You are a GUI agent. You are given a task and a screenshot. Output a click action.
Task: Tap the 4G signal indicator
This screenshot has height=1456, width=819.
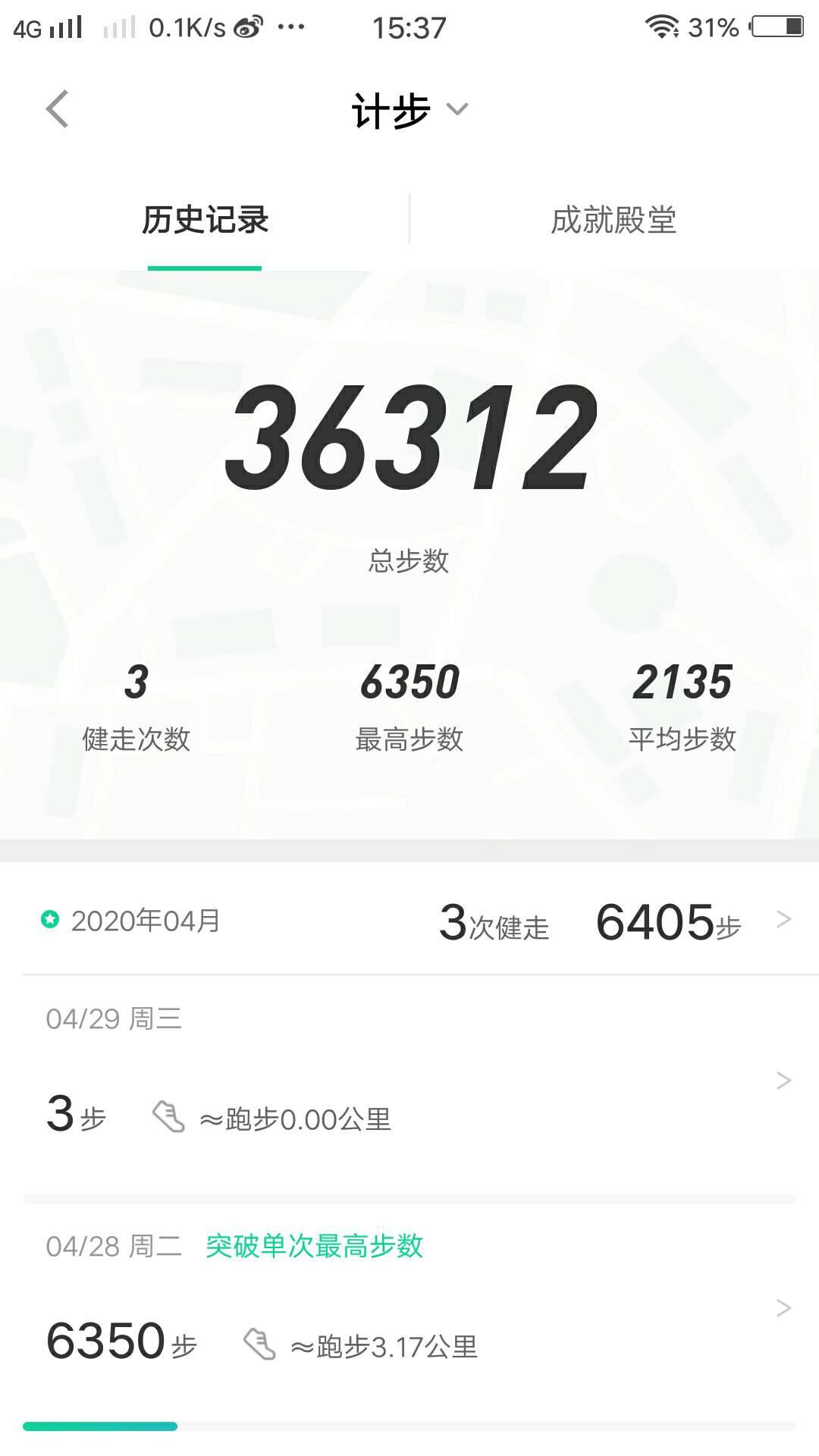(x=45, y=25)
